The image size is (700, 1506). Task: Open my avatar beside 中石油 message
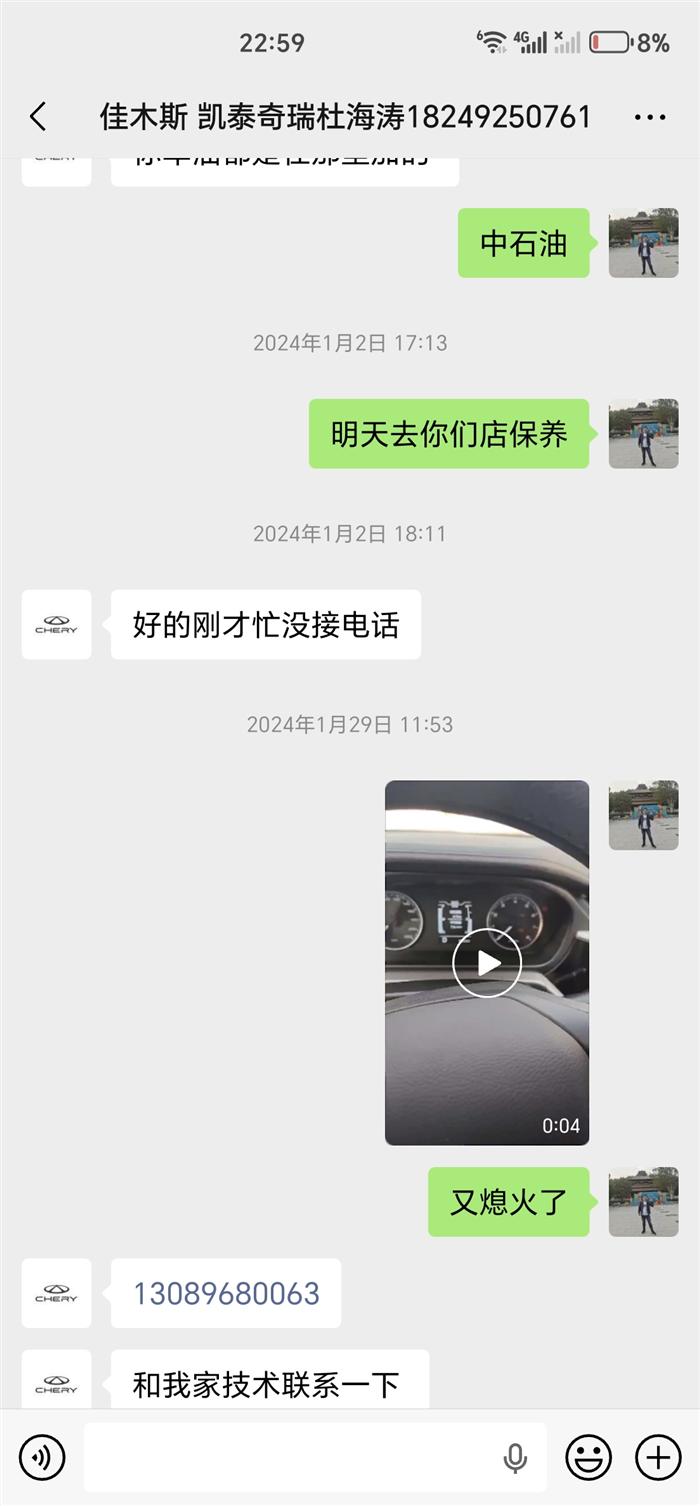[x=643, y=243]
